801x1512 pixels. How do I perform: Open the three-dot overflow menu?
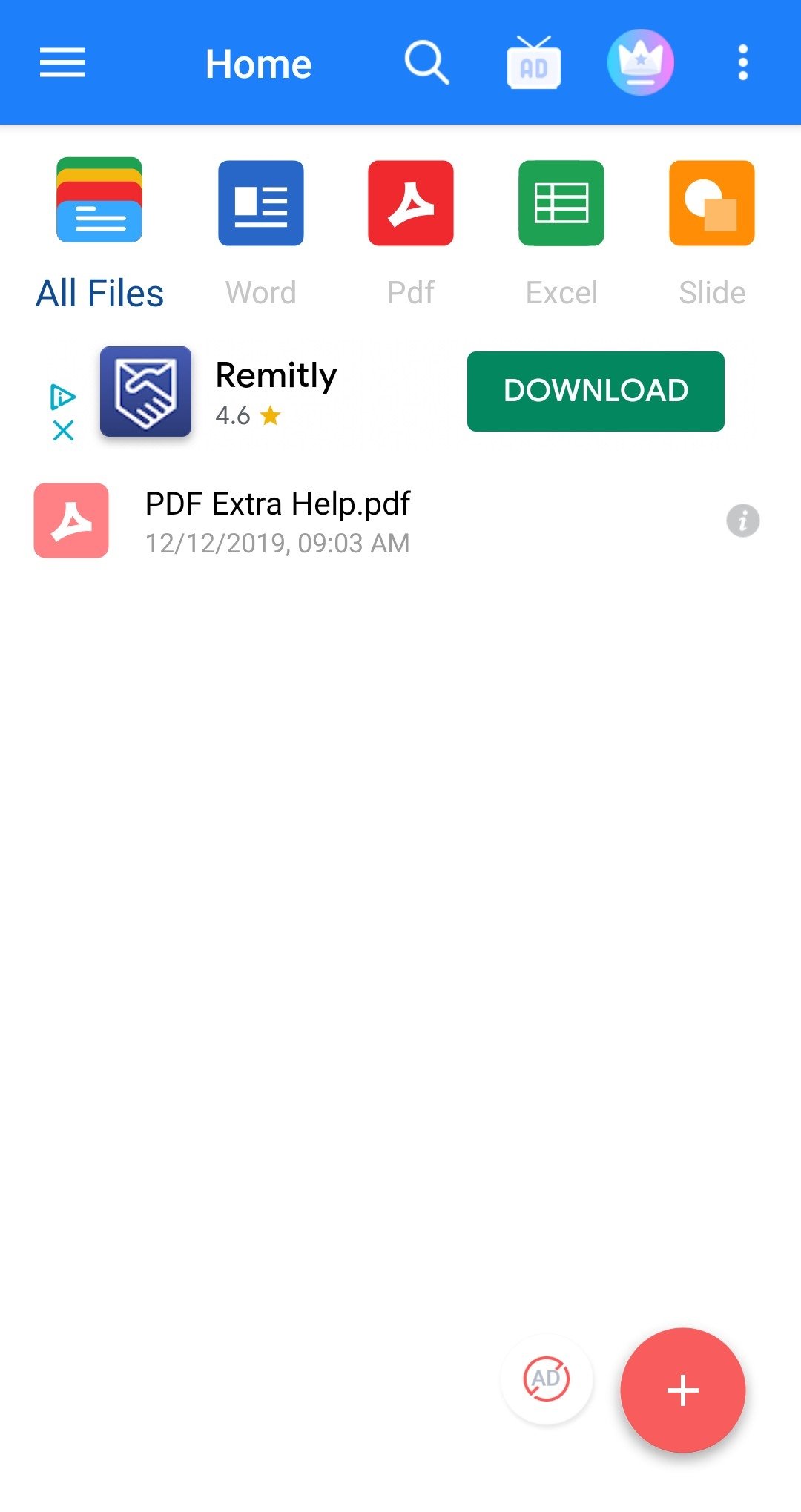coord(742,62)
